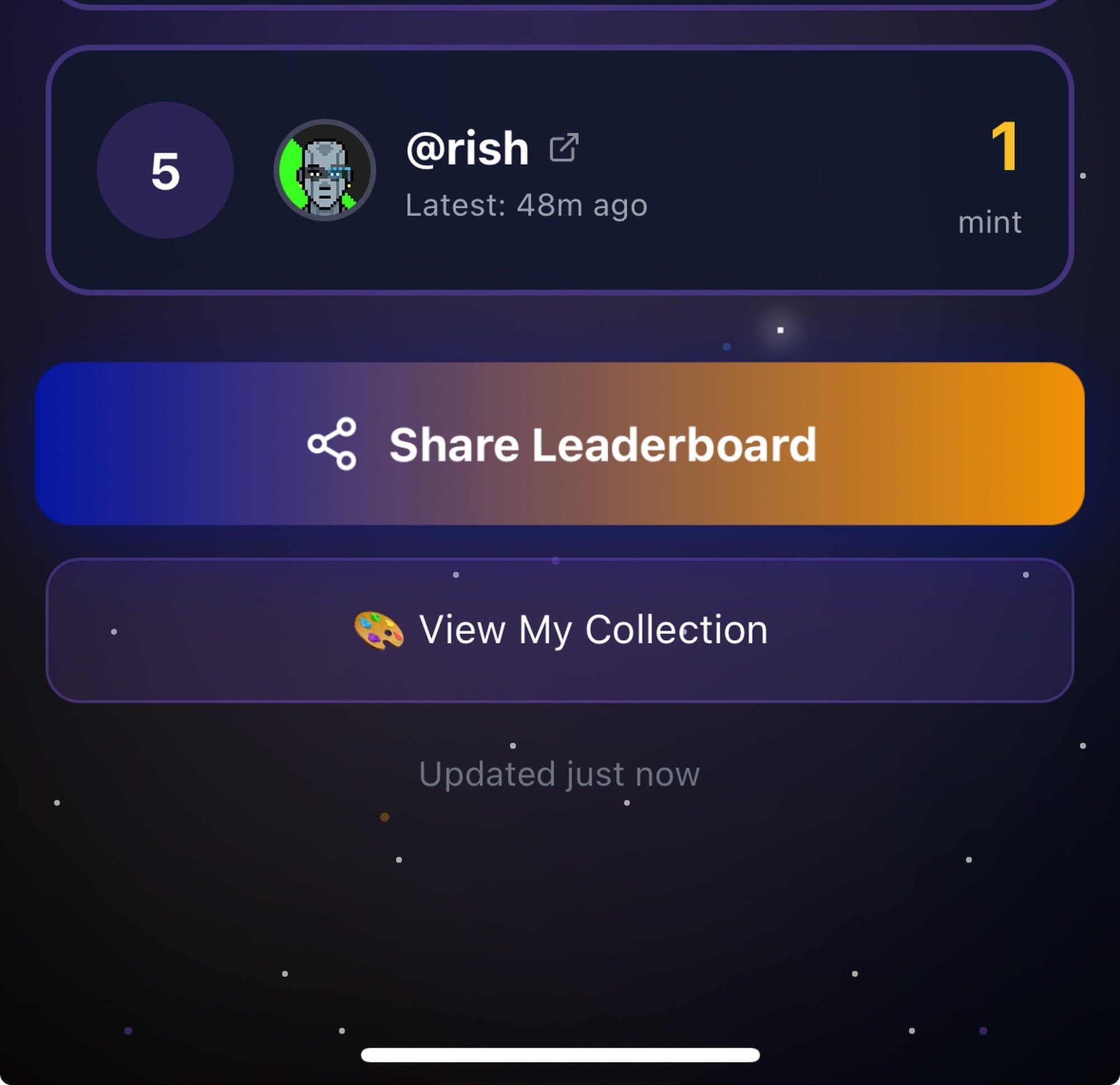Tap the Share Leaderboard button
1120x1085 pixels.
coord(560,444)
